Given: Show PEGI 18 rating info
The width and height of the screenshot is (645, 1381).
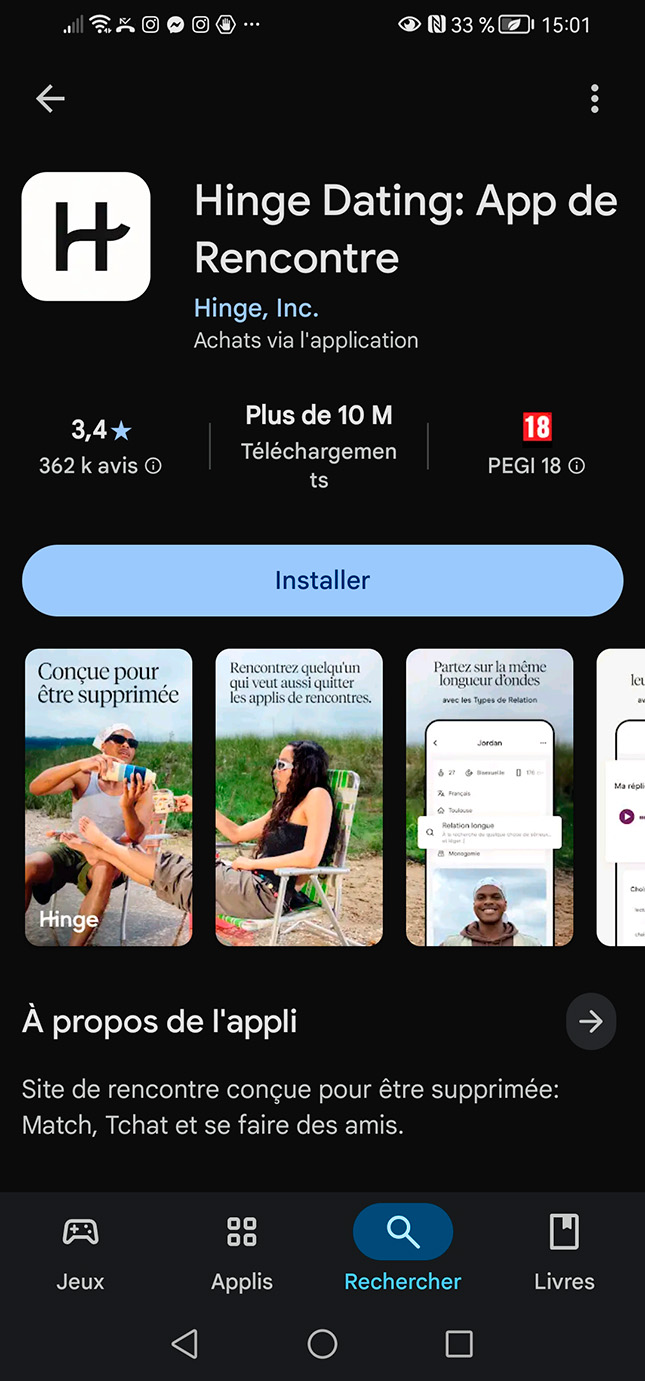Looking at the screenshot, I should coord(536,446).
